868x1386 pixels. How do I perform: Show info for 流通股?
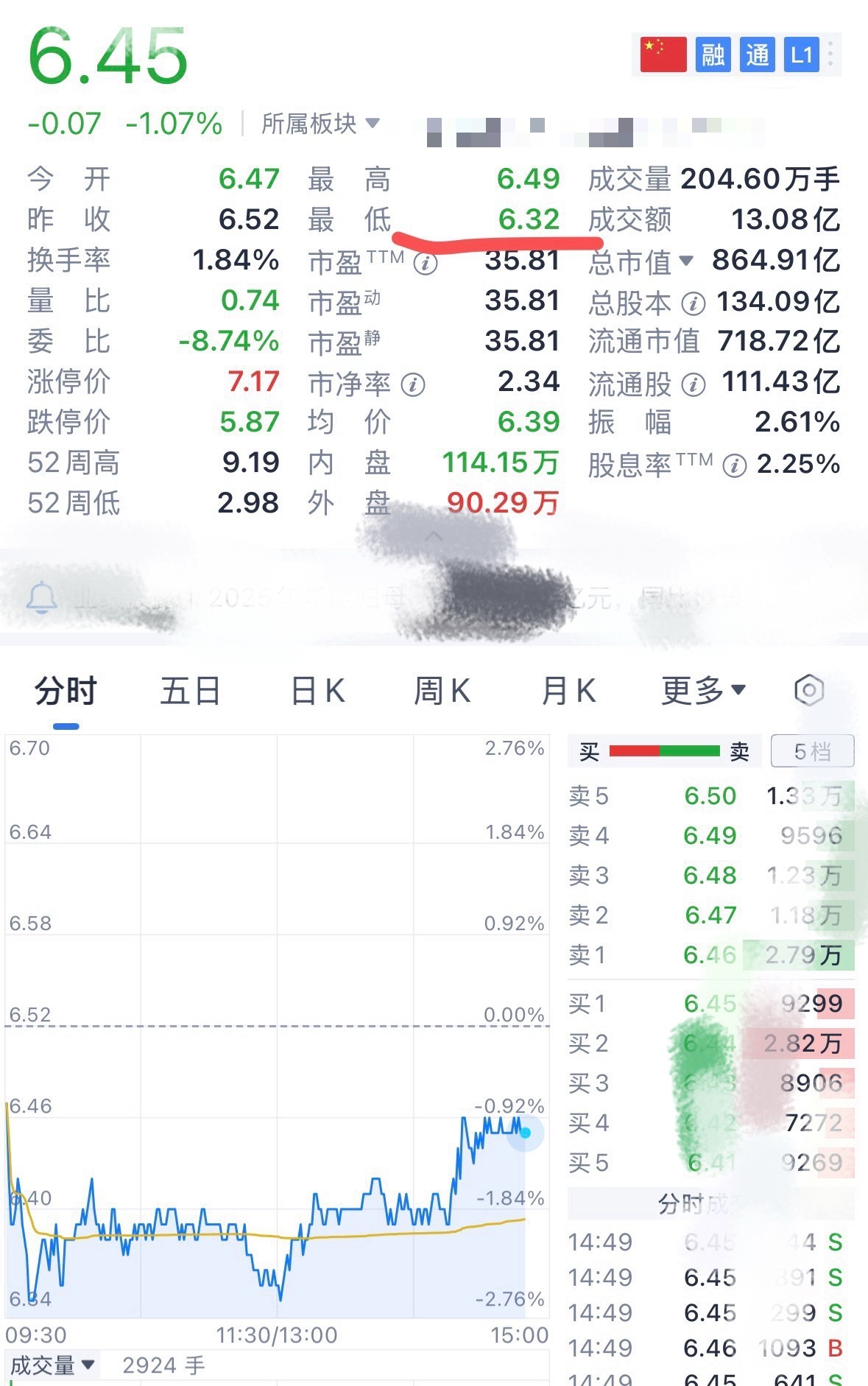pyautogui.click(x=693, y=384)
